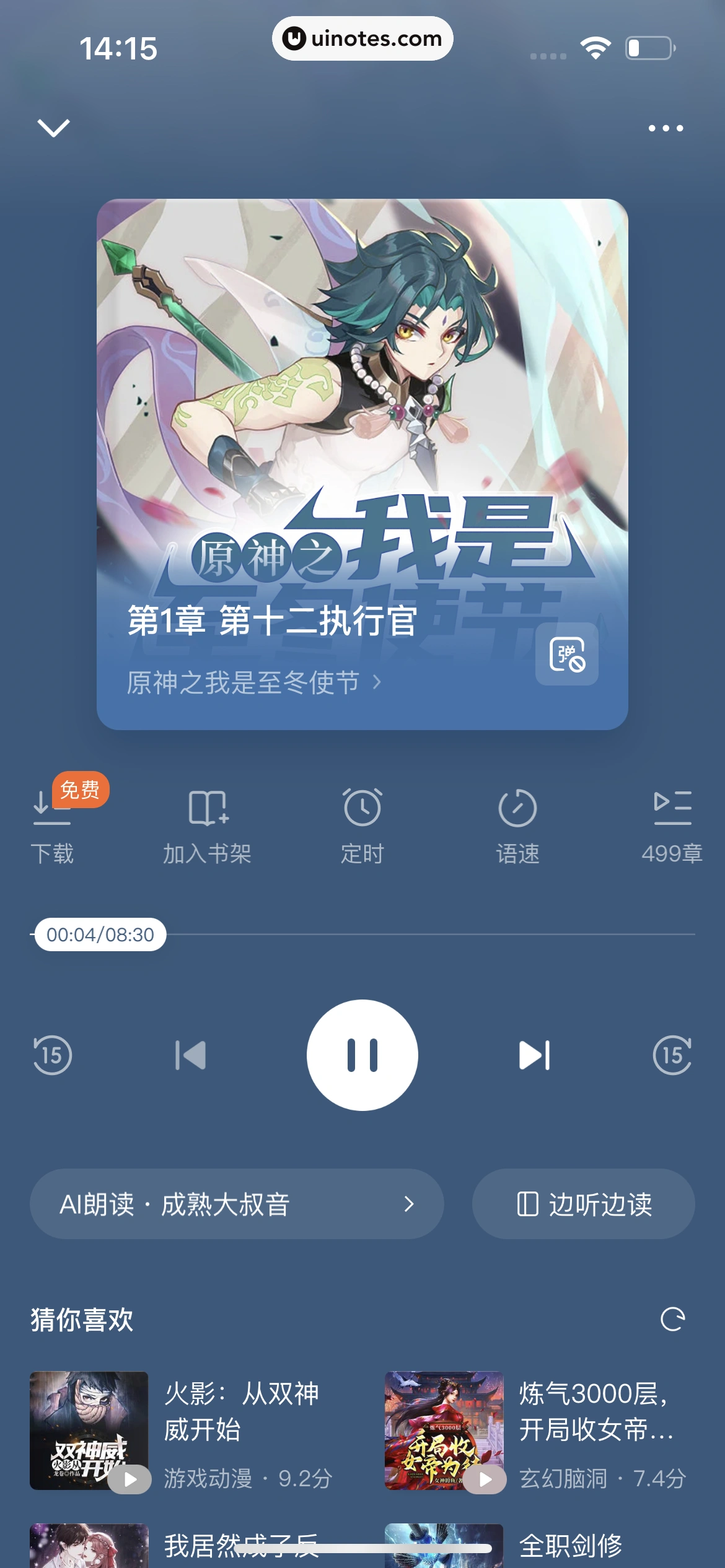Open the book 原神之我是至冬使节
The height and width of the screenshot is (1568, 725).
coord(254,682)
